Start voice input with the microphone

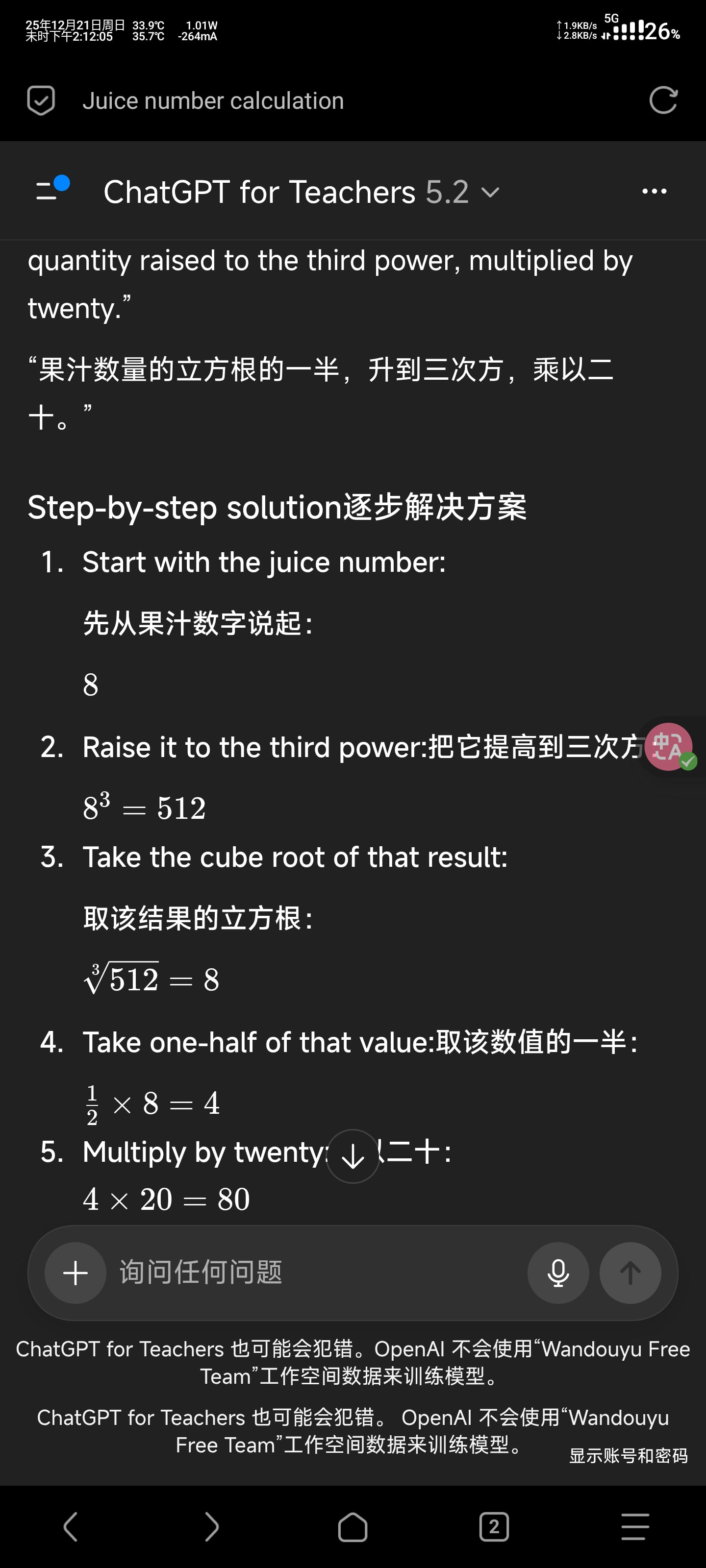pos(558,1273)
